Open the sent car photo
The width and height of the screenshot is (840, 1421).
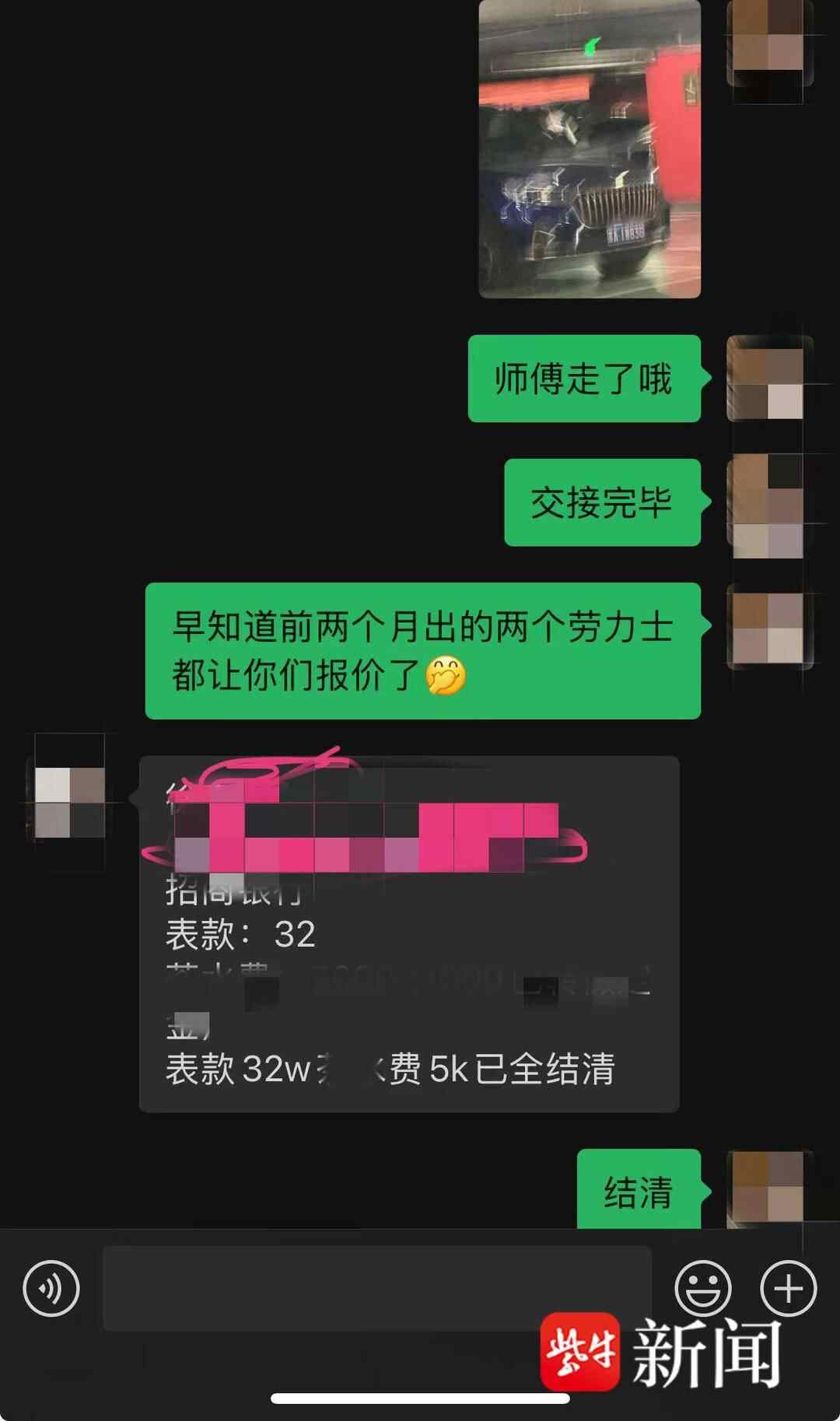click(x=590, y=149)
